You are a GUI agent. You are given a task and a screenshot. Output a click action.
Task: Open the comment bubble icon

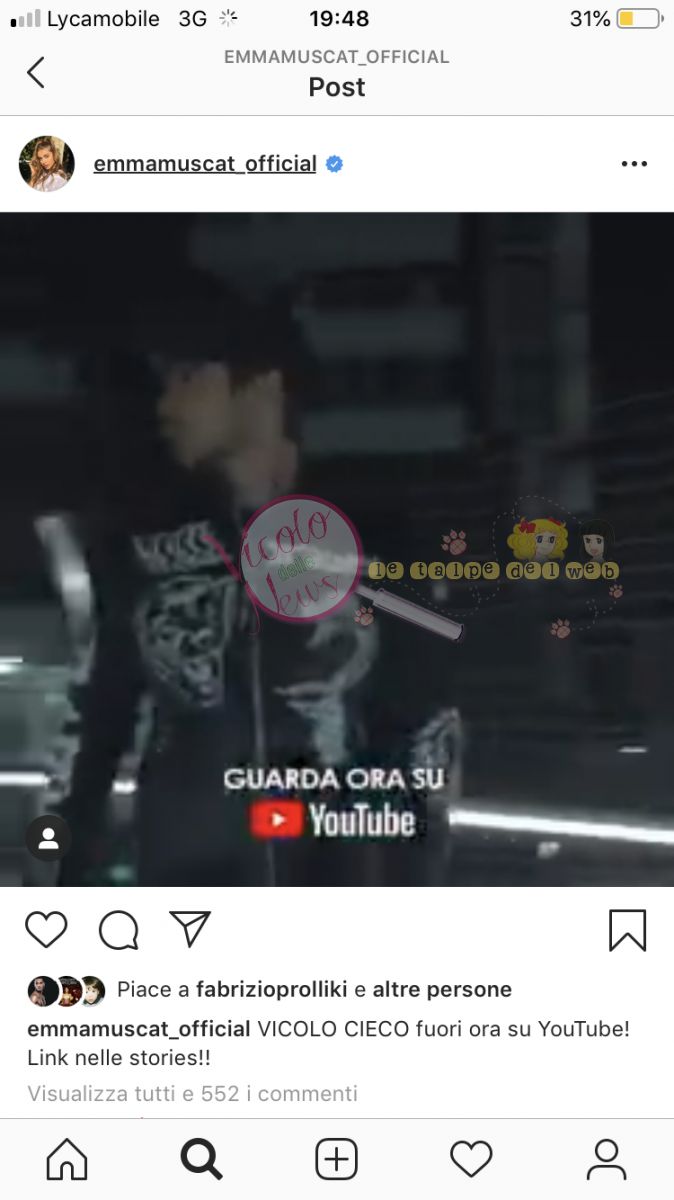(118, 930)
